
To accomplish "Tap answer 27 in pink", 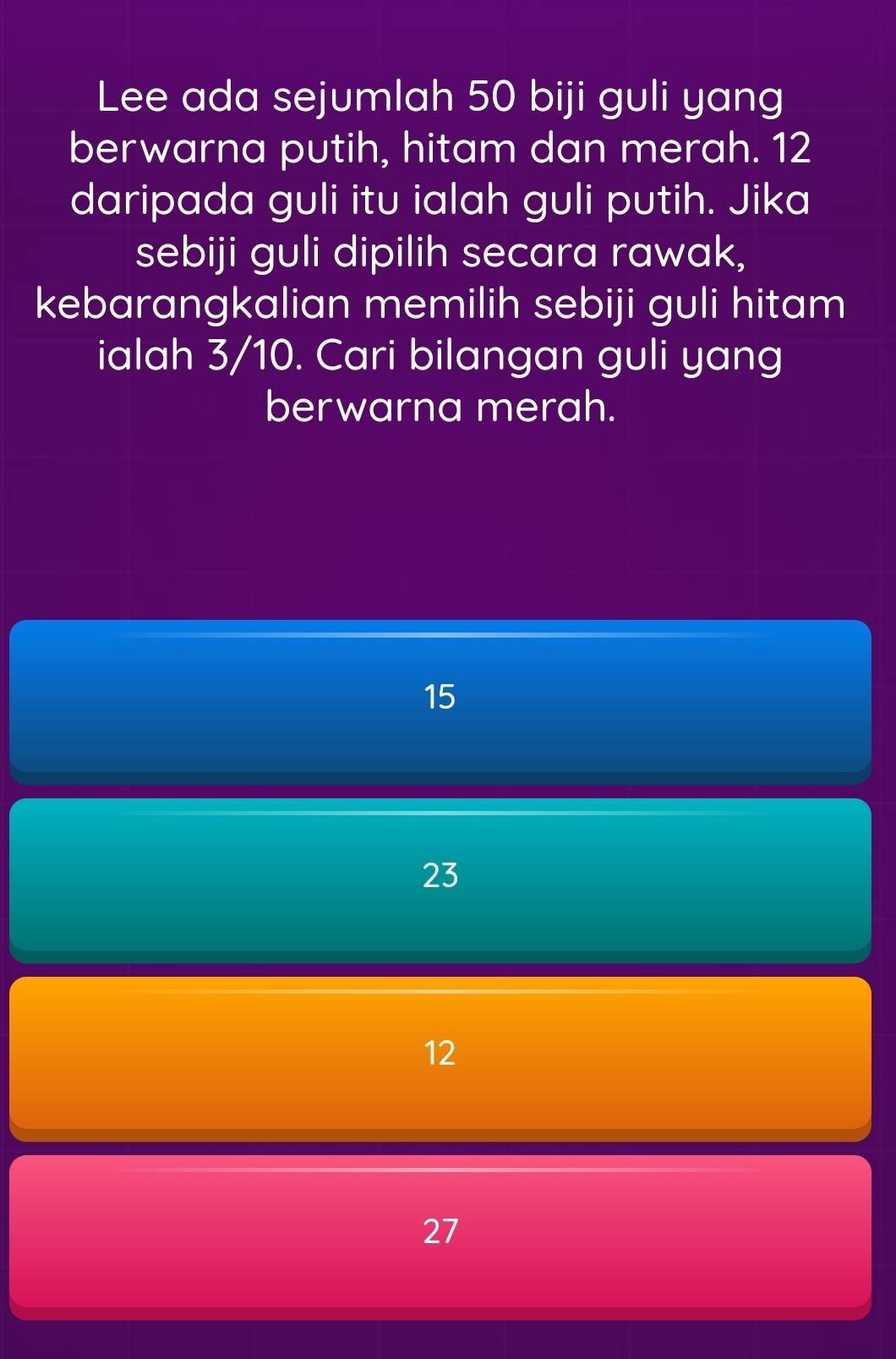I will pyautogui.click(x=440, y=1232).
